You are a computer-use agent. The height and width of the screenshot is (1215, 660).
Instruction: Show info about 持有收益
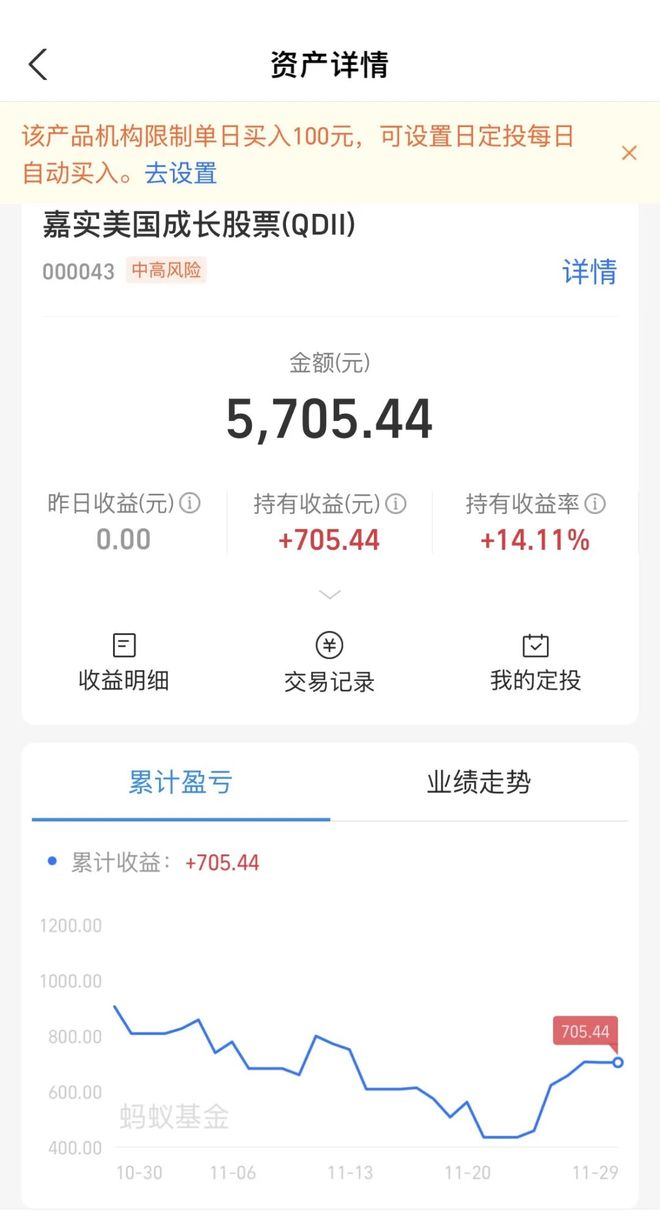point(396,504)
